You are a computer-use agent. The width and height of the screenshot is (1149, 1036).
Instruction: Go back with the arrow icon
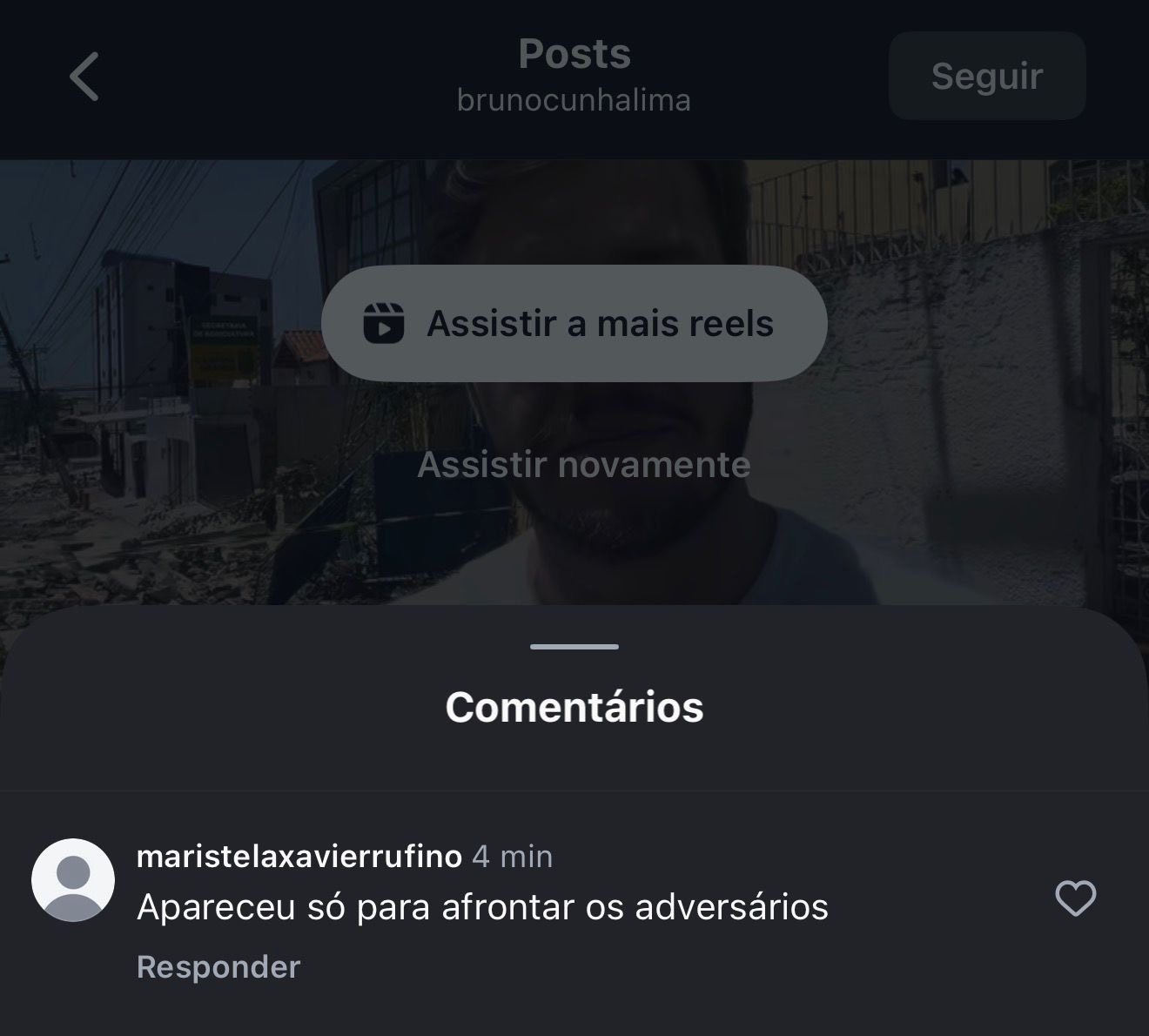click(x=84, y=77)
